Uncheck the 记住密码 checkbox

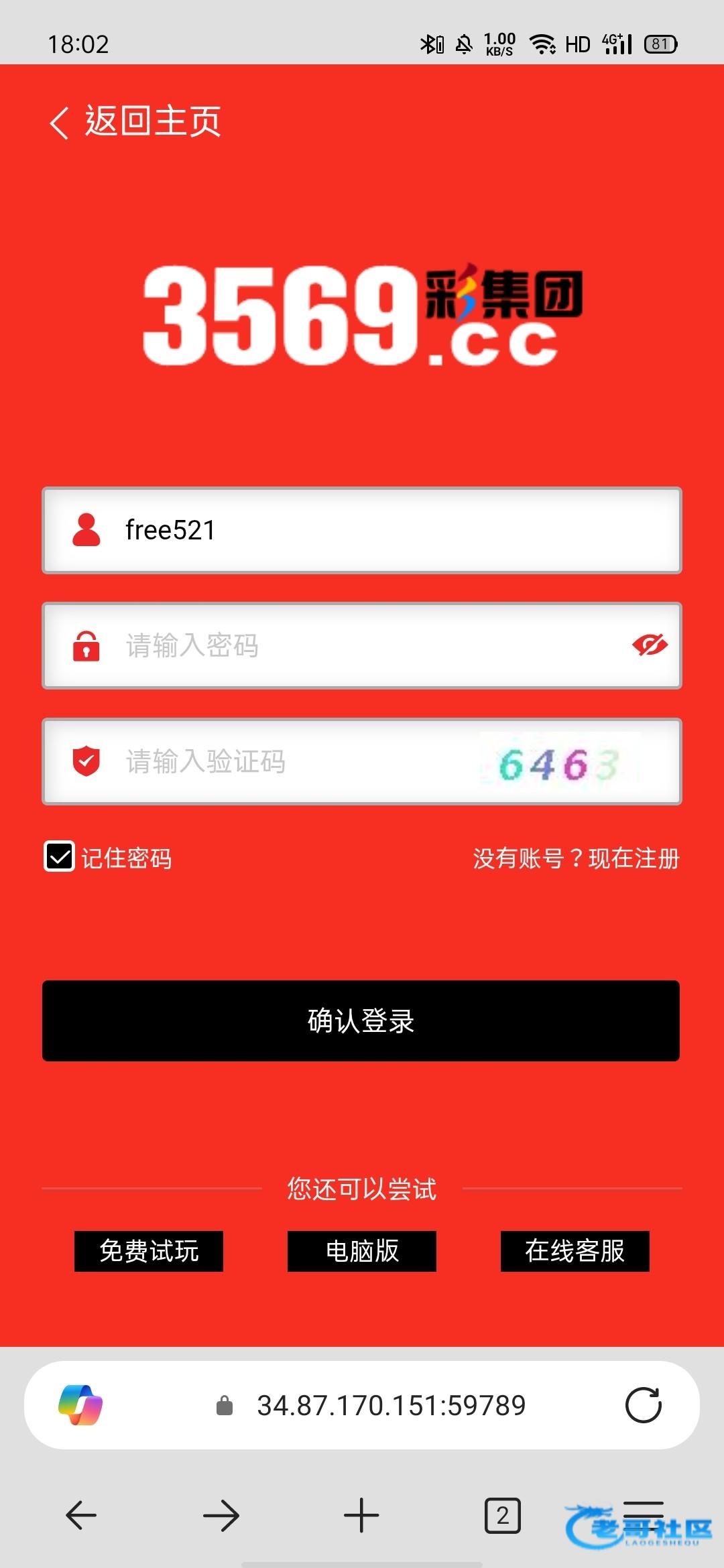60,856
